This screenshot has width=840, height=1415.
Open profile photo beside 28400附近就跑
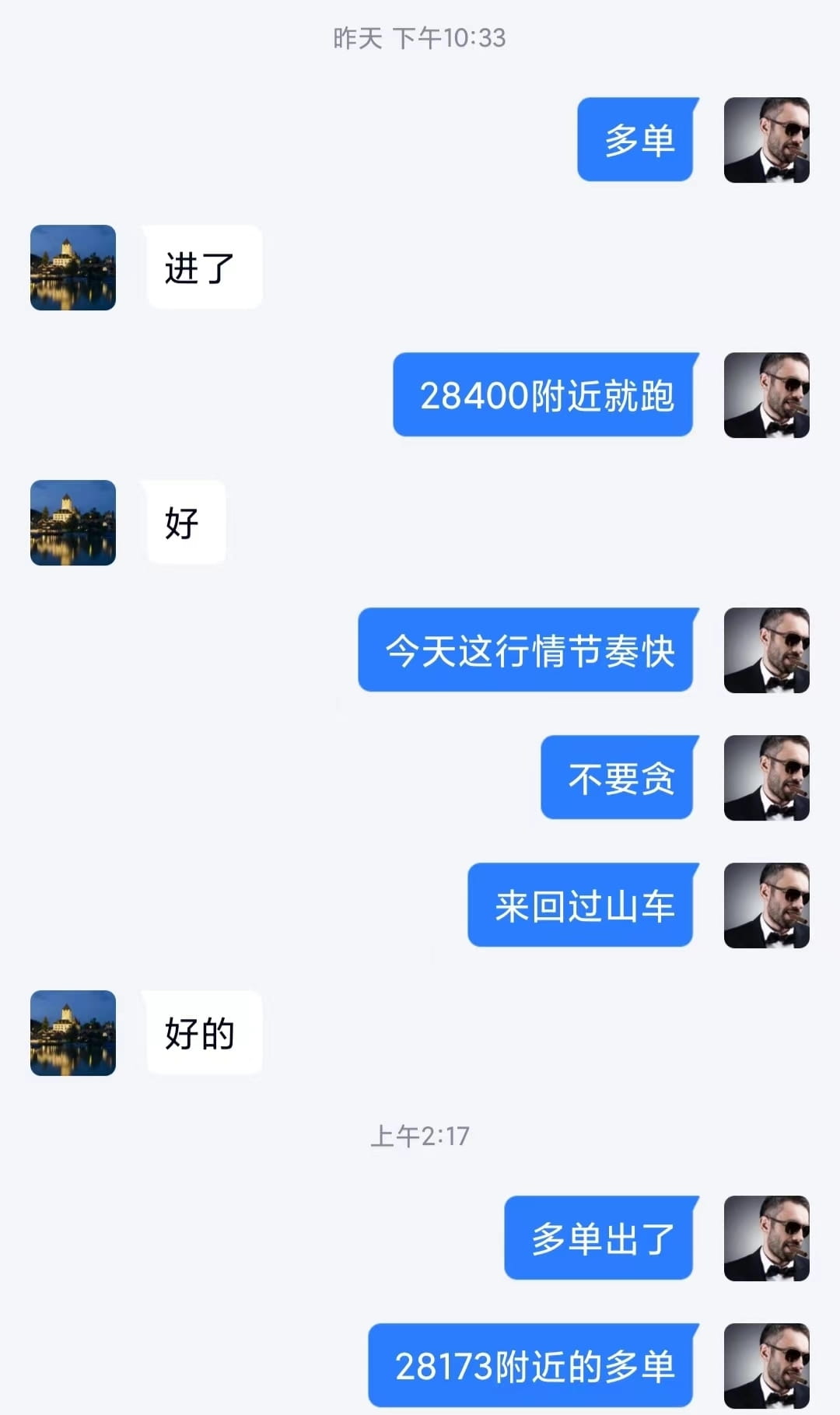766,395
